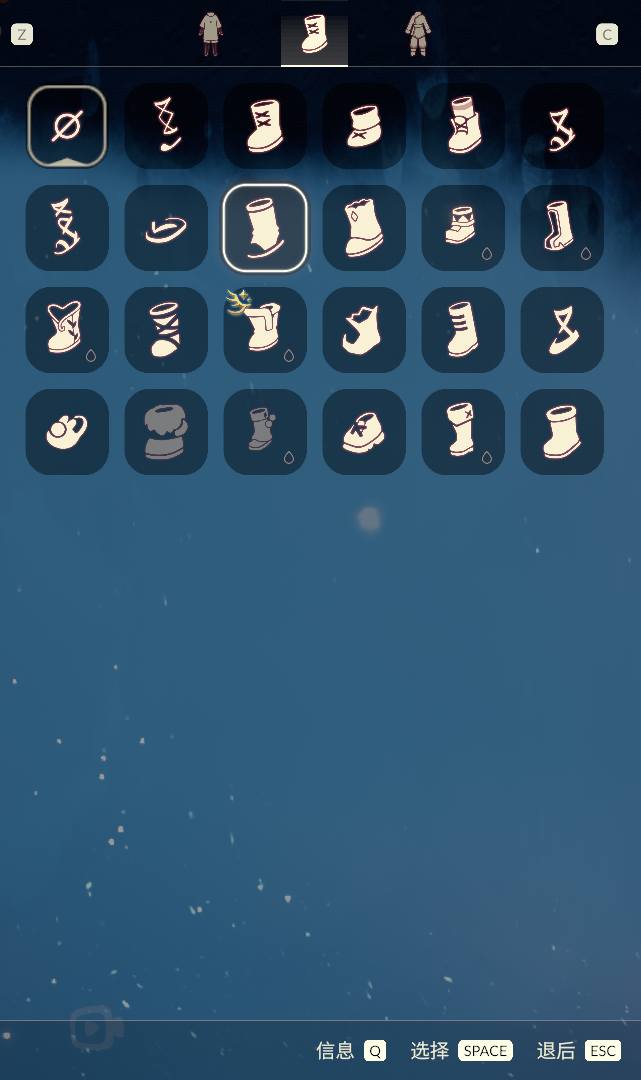This screenshot has height=1080, width=641.
Task: Select the flat slipper sandal
Action: (166, 228)
